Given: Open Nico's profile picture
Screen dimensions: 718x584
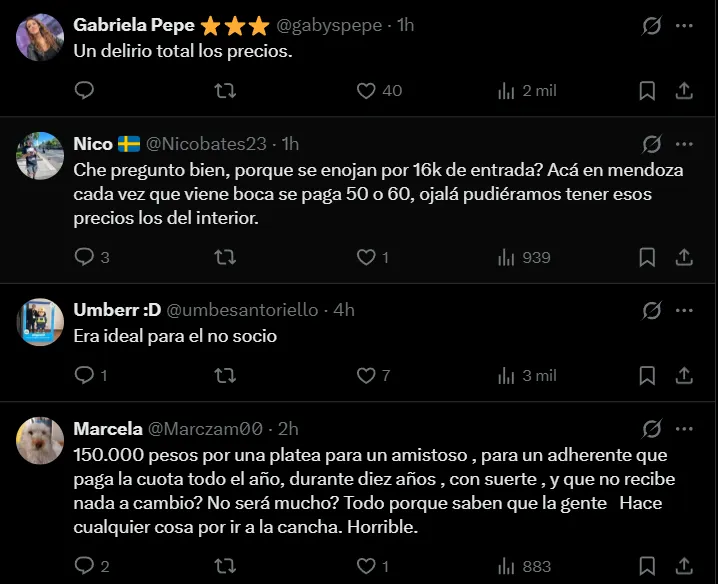Looking at the screenshot, I should tap(41, 155).
